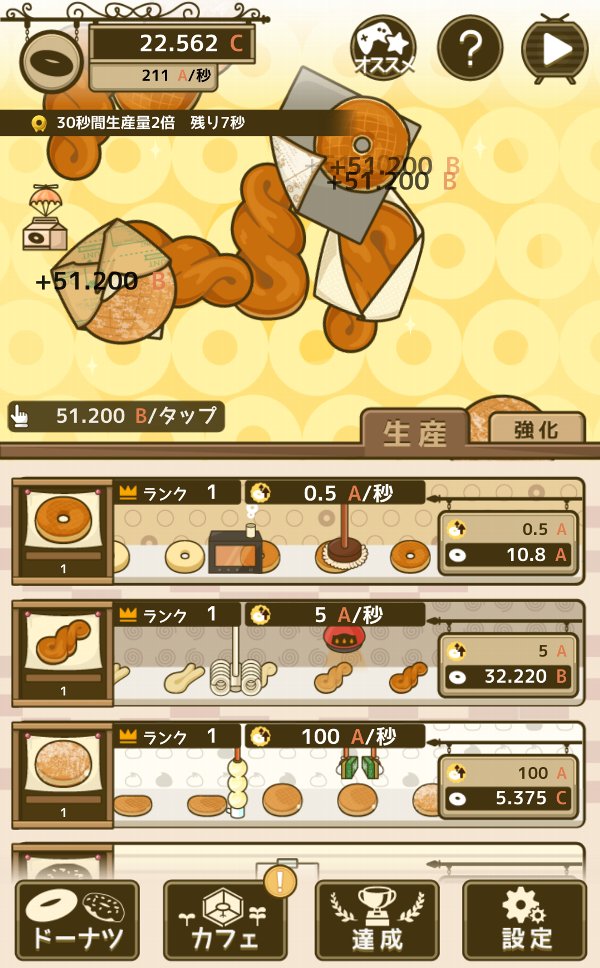Tap the TV play video button

[x=555, y=48]
